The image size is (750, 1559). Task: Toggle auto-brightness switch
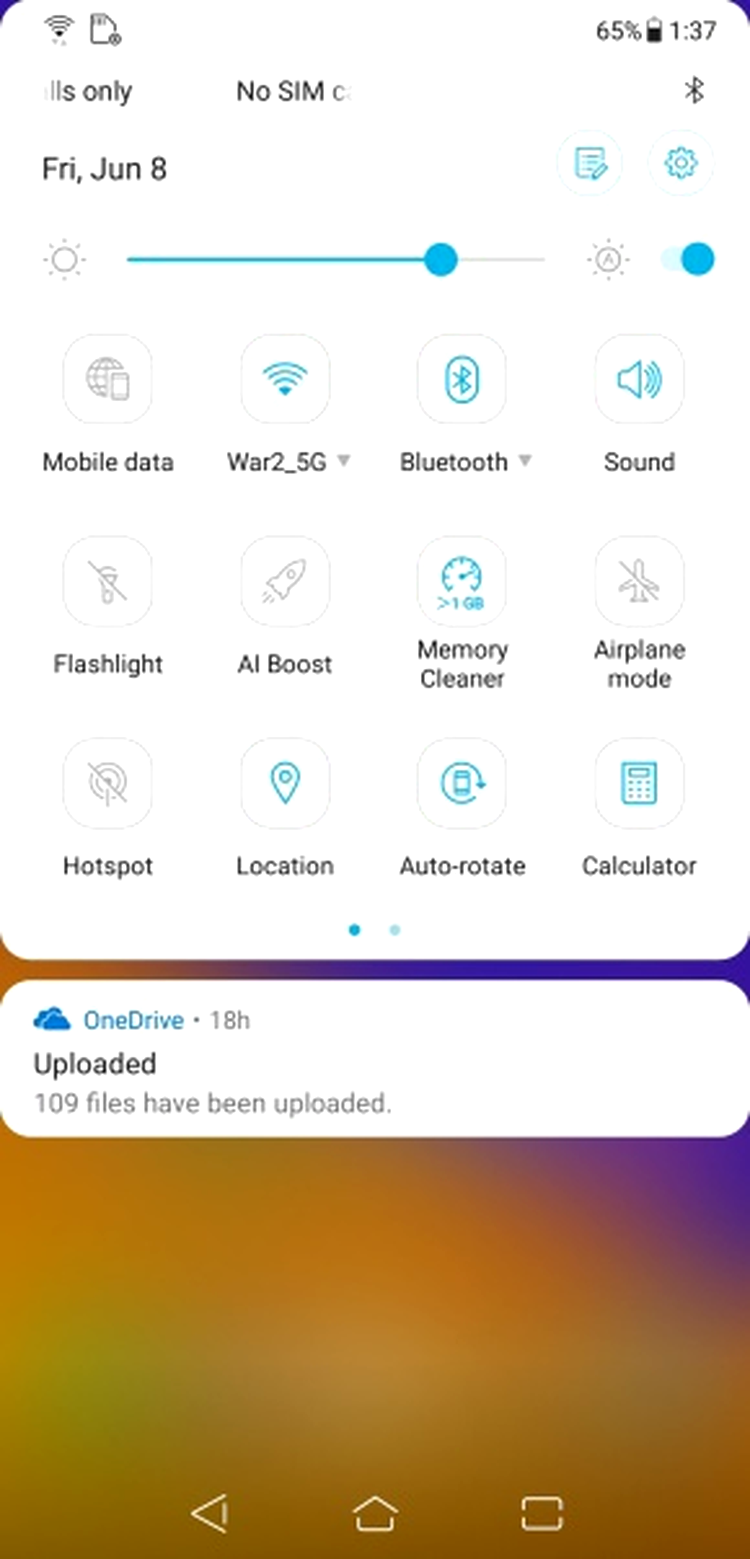tap(688, 260)
